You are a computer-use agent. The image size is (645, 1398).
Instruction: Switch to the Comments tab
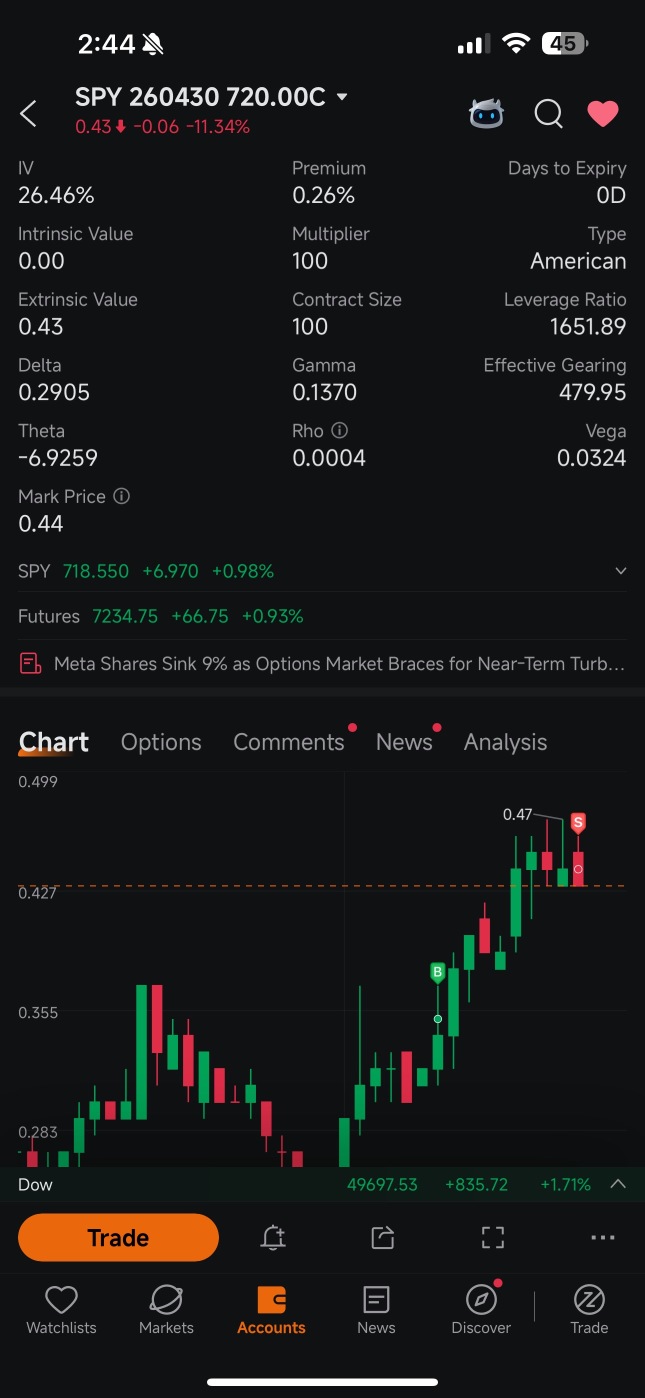289,742
